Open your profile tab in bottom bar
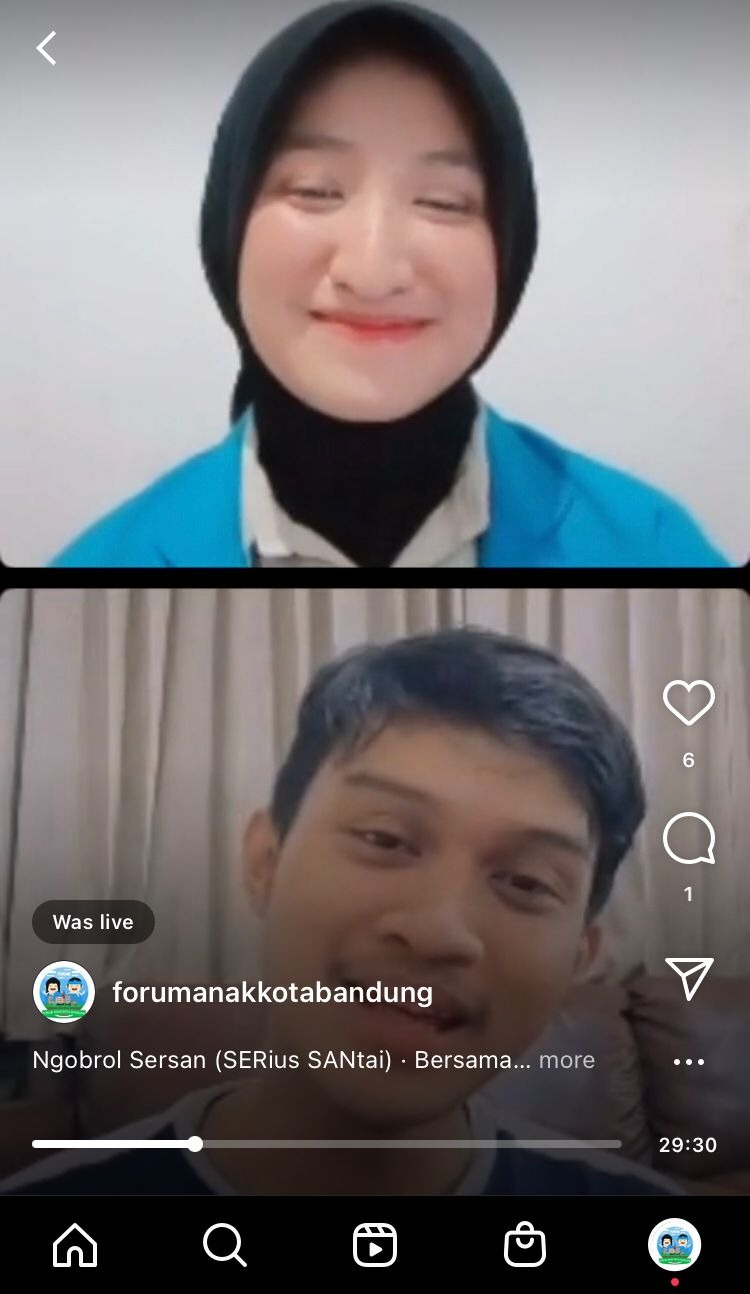Image resolution: width=750 pixels, height=1294 pixels. click(674, 1245)
